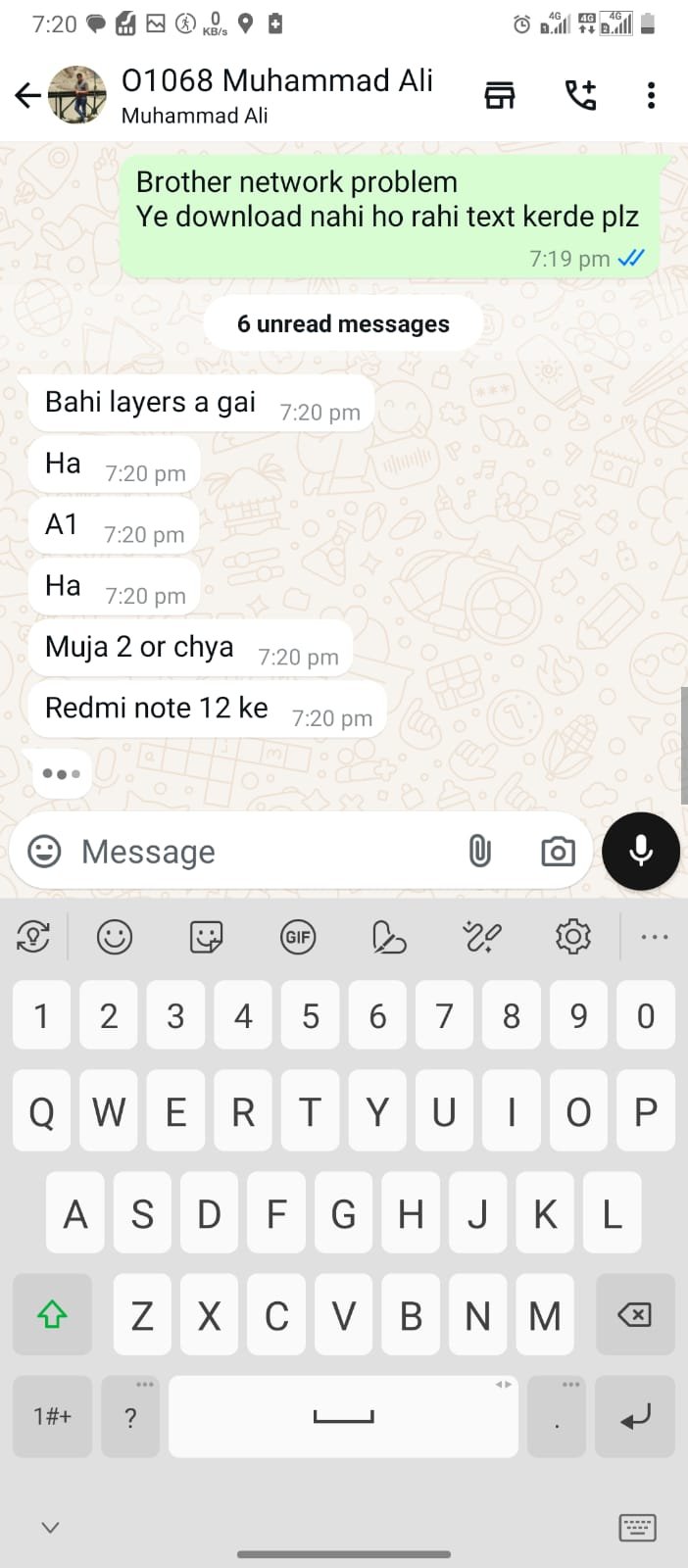Attach a file with the paperclip
Viewport: 688px width, 1568px height.
[x=479, y=851]
